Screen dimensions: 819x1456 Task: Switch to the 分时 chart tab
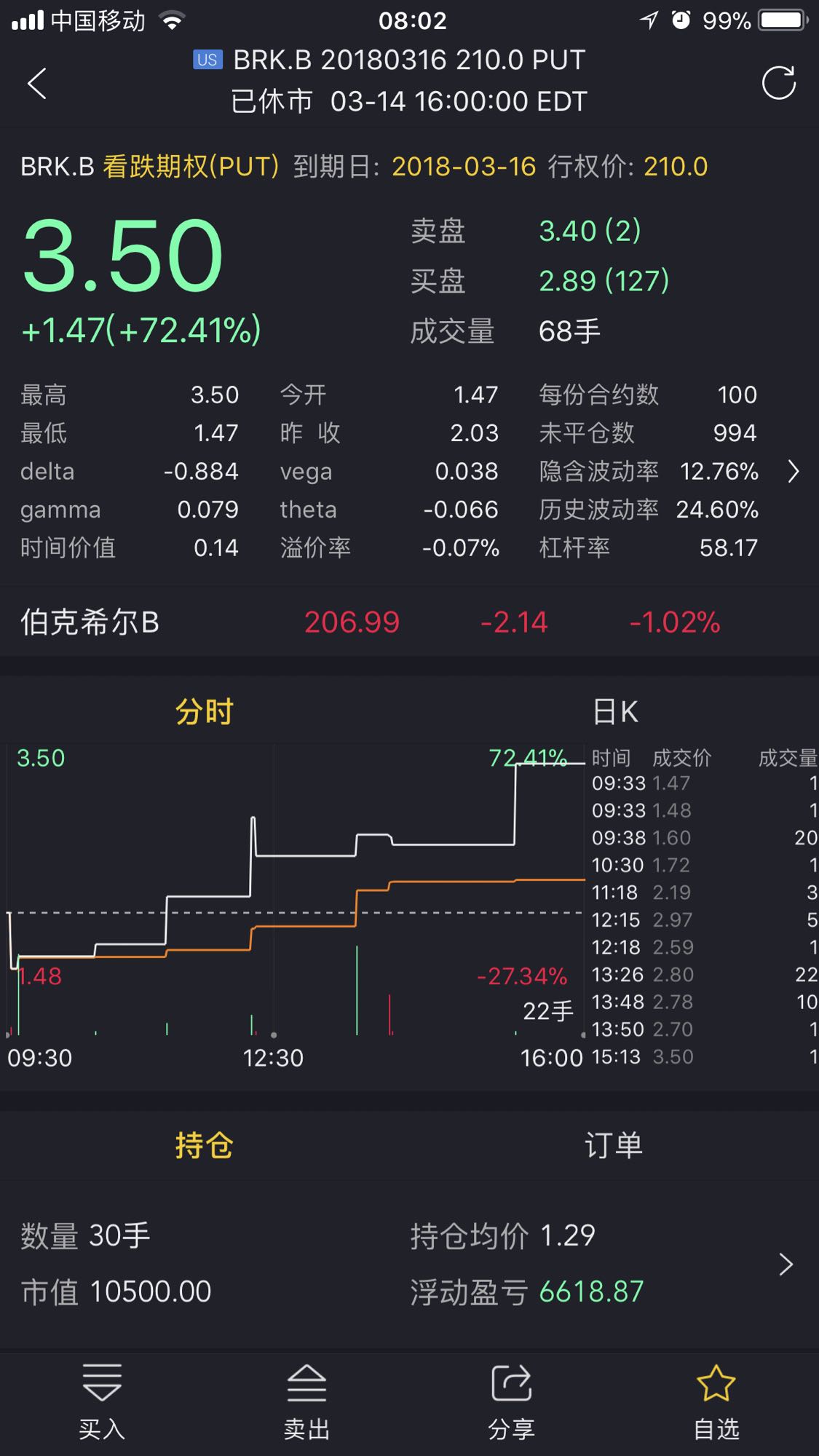(x=205, y=711)
